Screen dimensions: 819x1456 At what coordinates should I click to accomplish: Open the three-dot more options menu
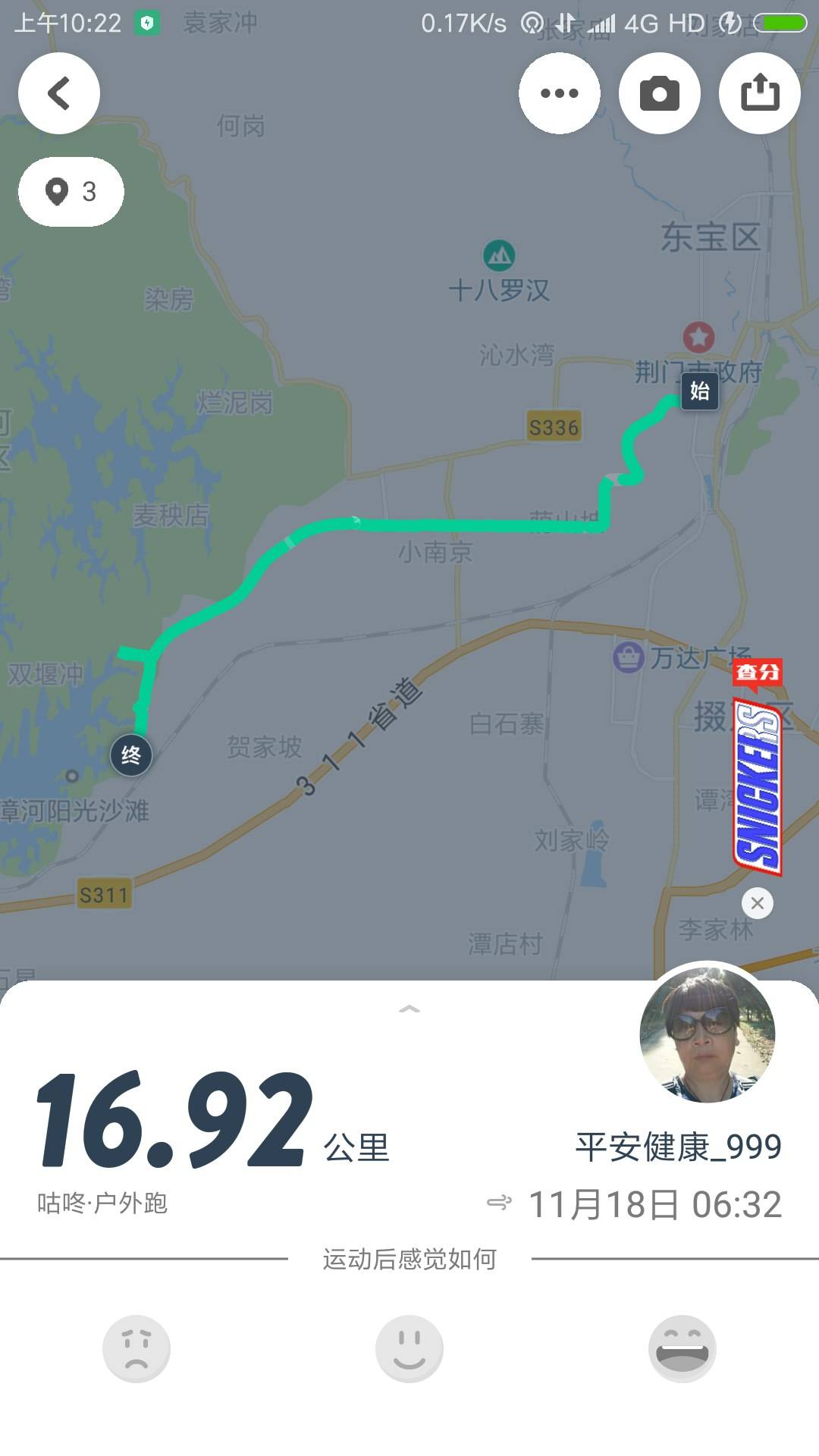tap(560, 93)
